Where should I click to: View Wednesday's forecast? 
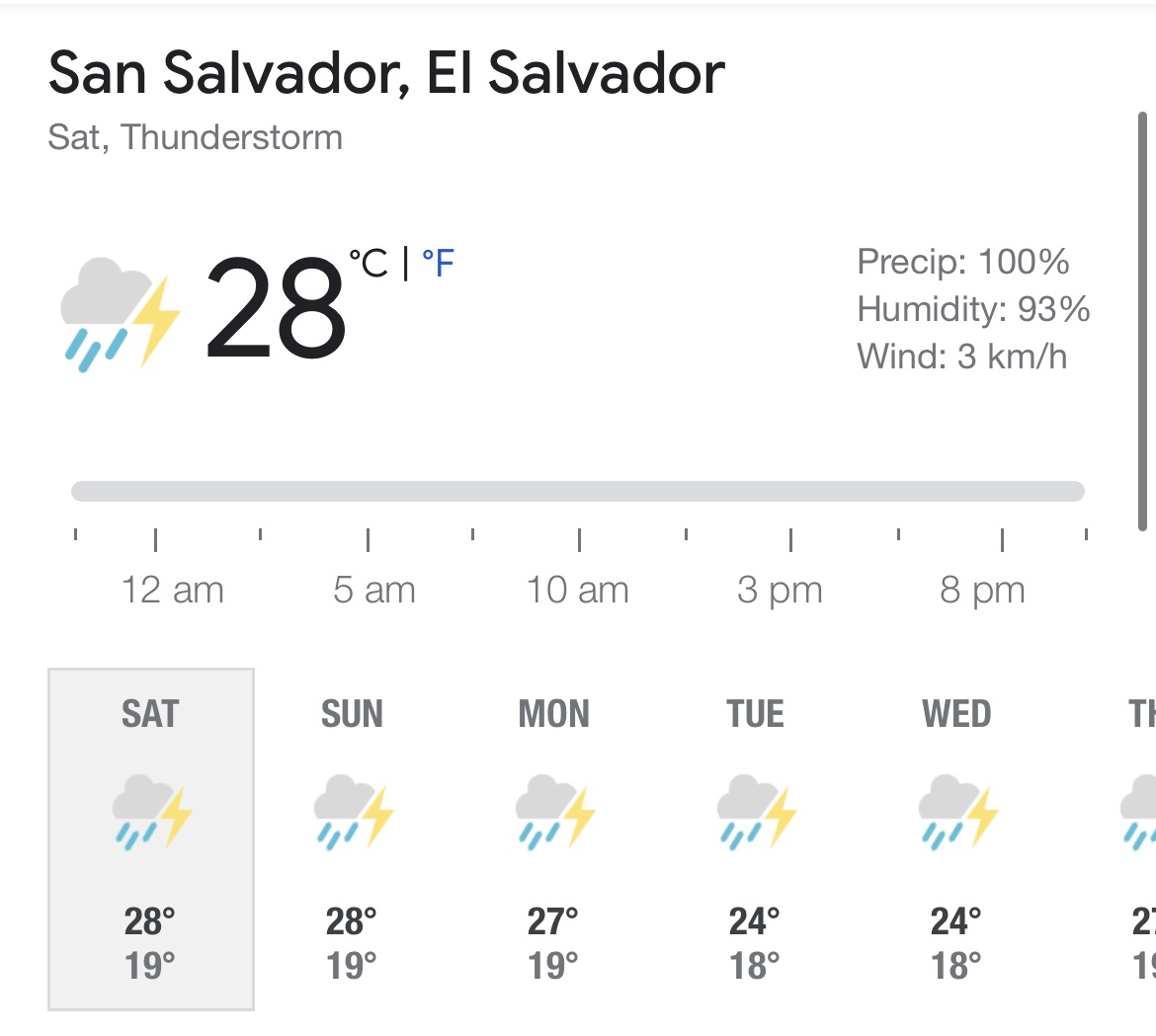coord(957,839)
